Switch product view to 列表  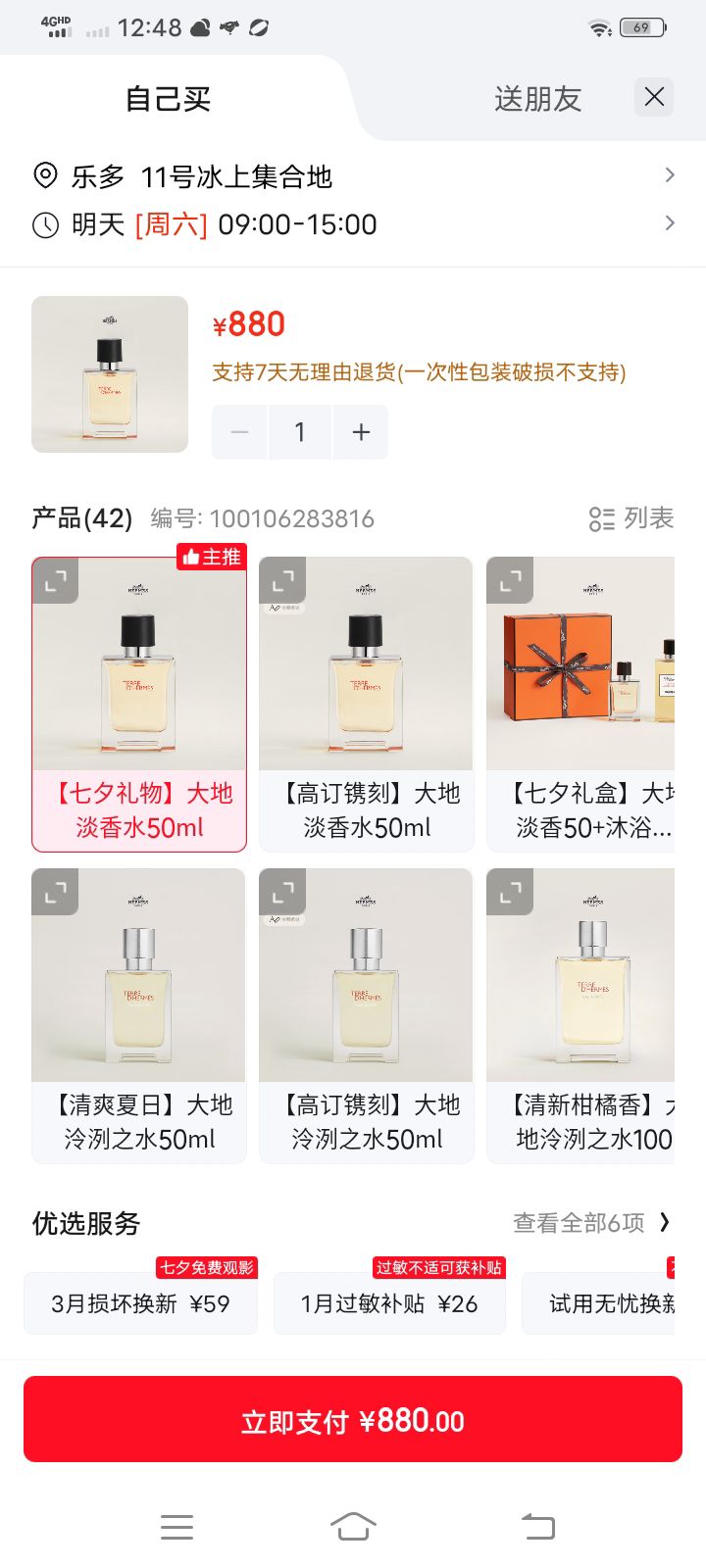[630, 518]
